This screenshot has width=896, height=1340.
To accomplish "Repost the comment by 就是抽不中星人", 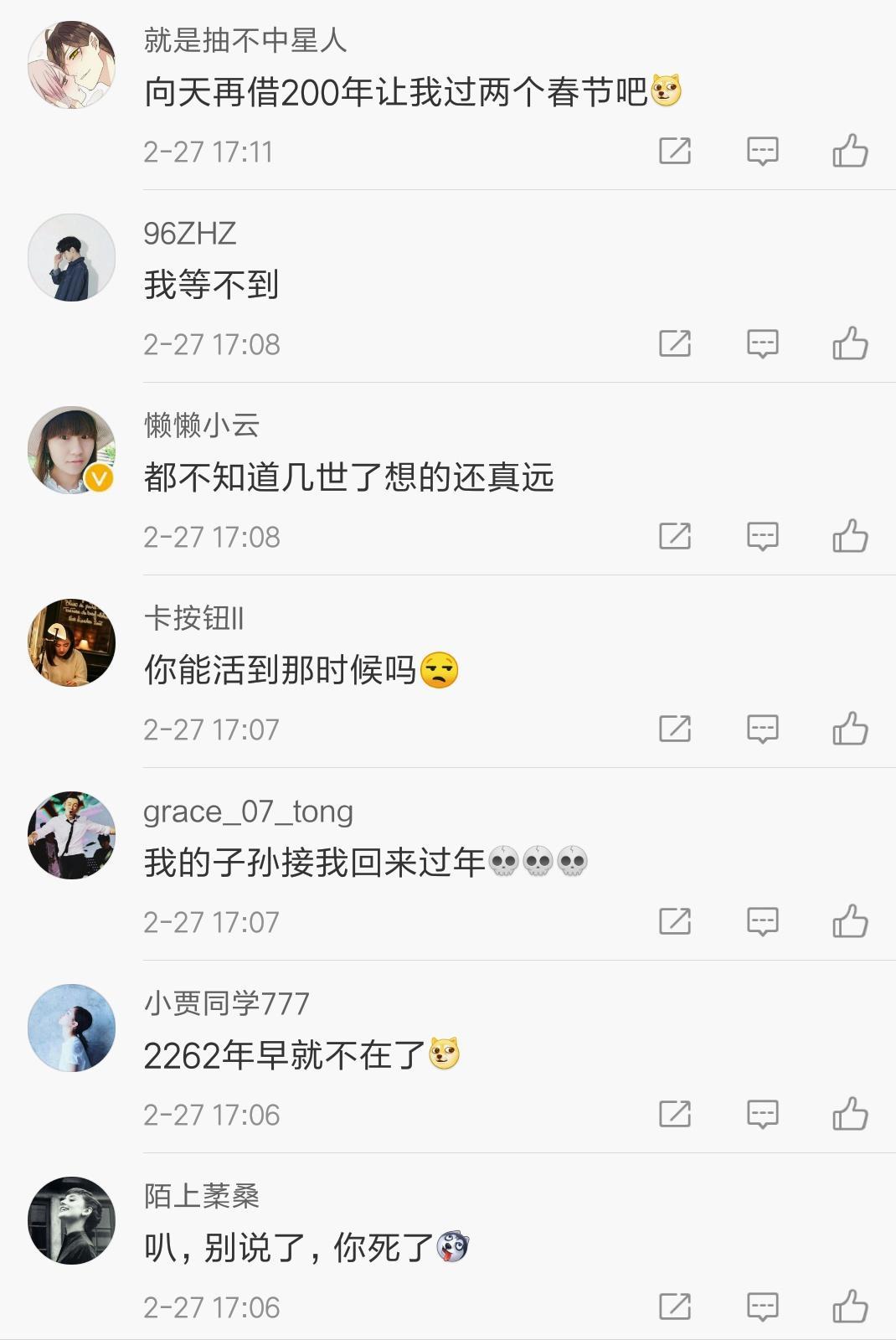I will pos(675,151).
